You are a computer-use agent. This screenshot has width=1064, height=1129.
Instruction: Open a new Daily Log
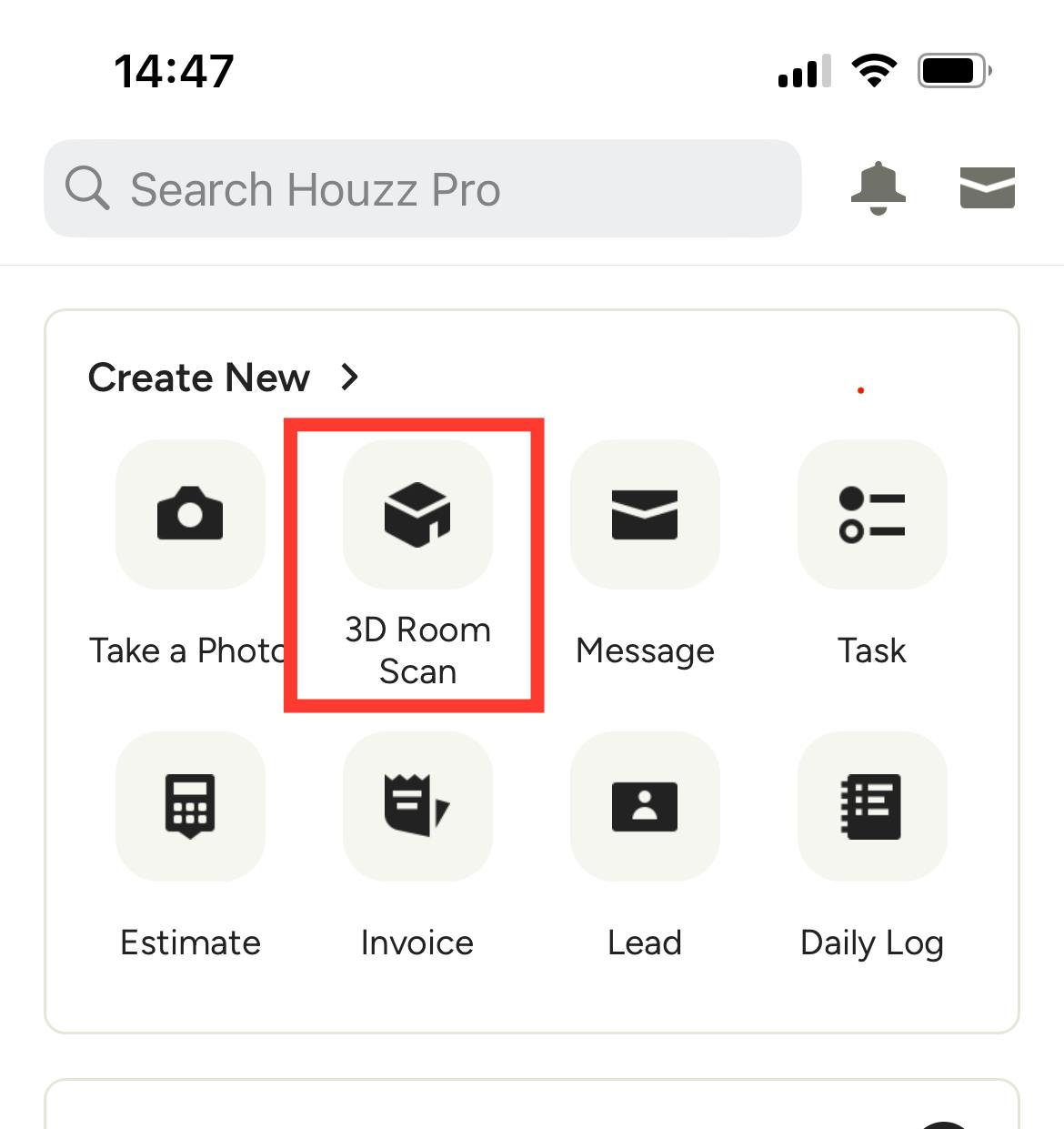click(x=871, y=806)
